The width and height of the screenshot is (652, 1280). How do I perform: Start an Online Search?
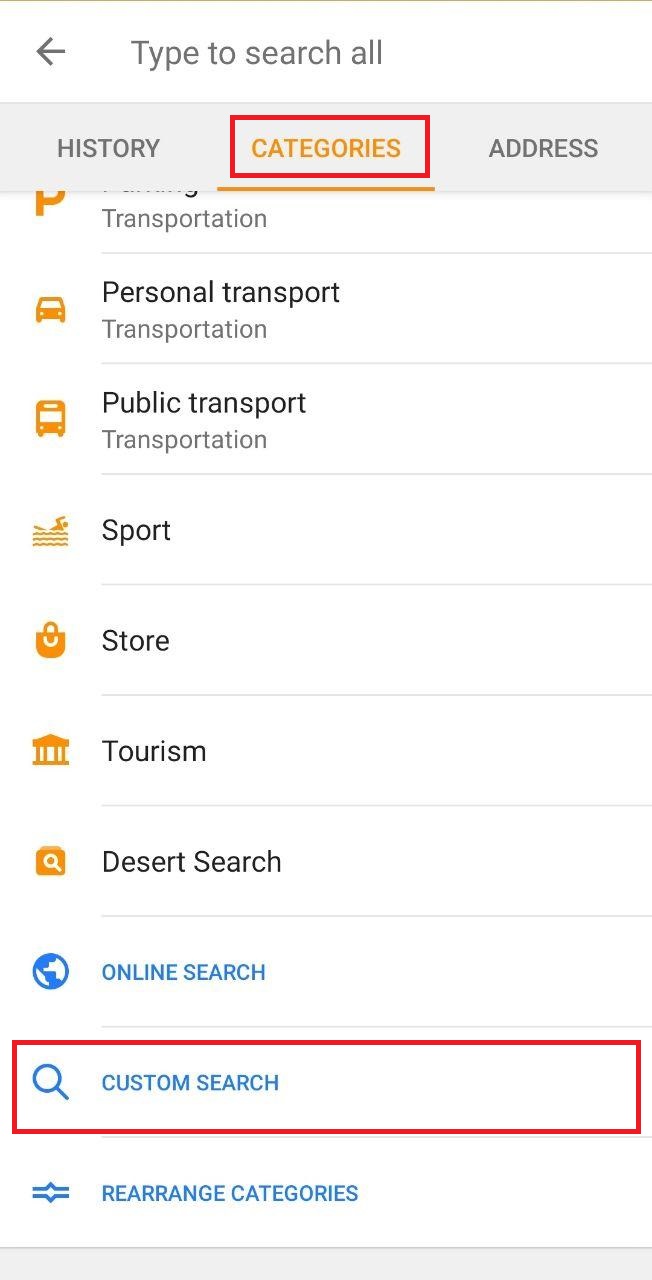[183, 972]
